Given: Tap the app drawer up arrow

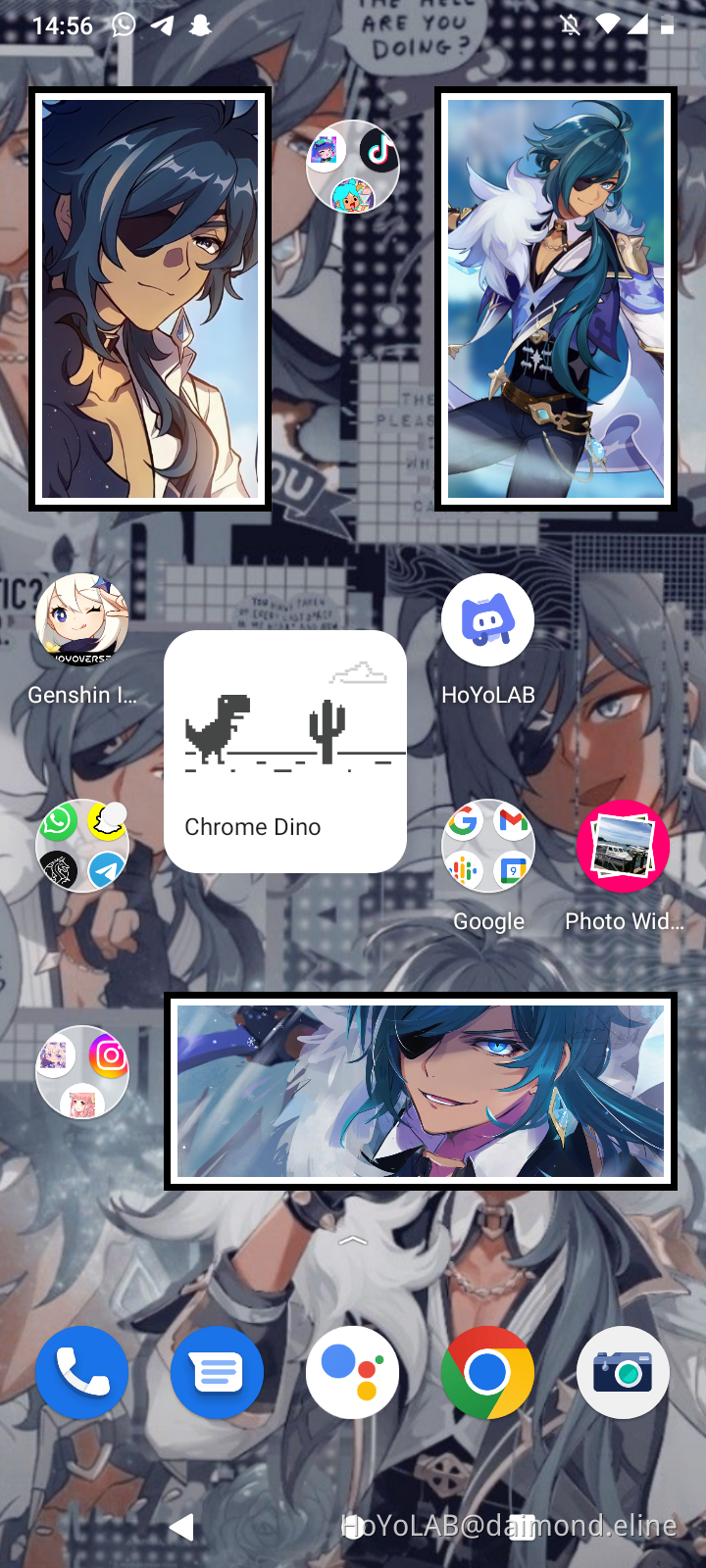Looking at the screenshot, I should 353,1241.
